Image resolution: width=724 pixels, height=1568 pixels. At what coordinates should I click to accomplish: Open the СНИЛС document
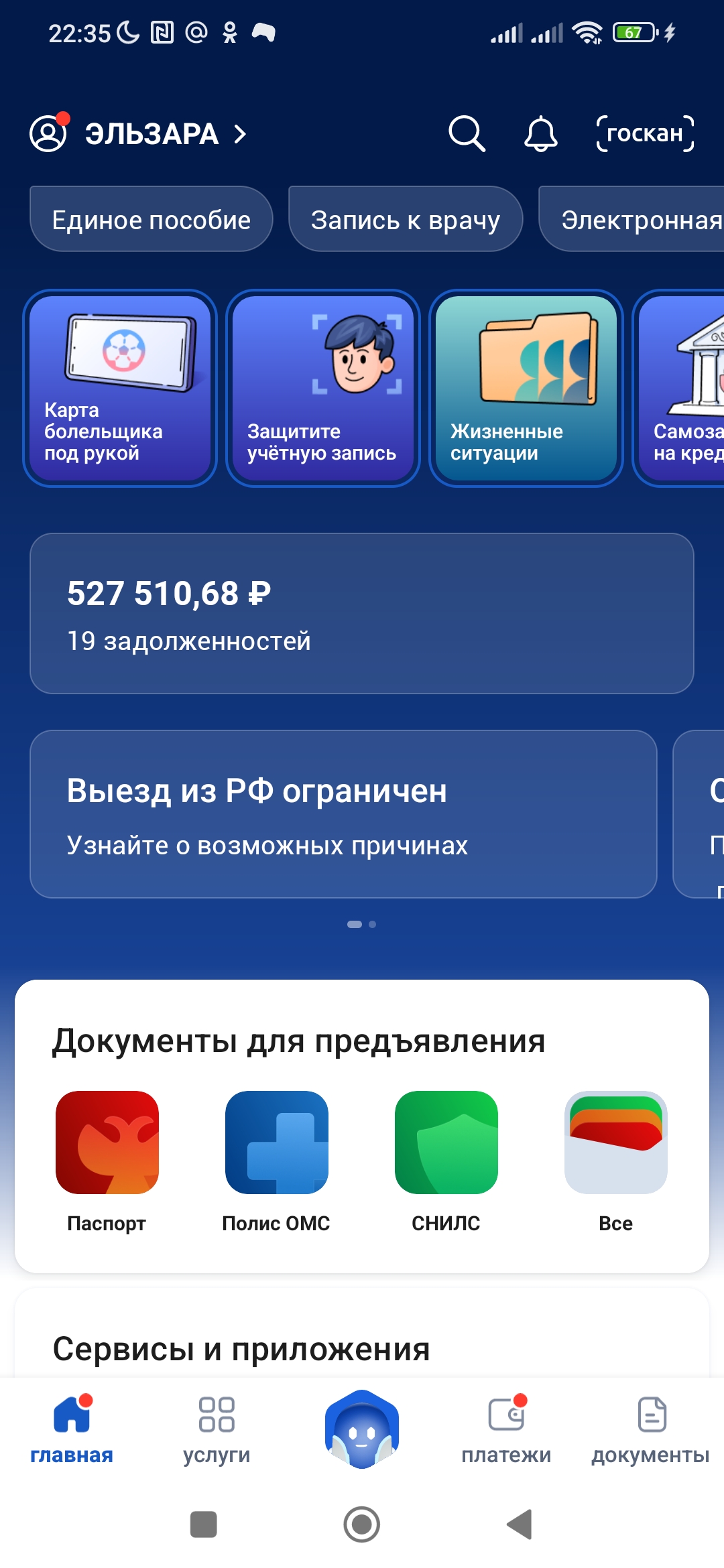(446, 1161)
